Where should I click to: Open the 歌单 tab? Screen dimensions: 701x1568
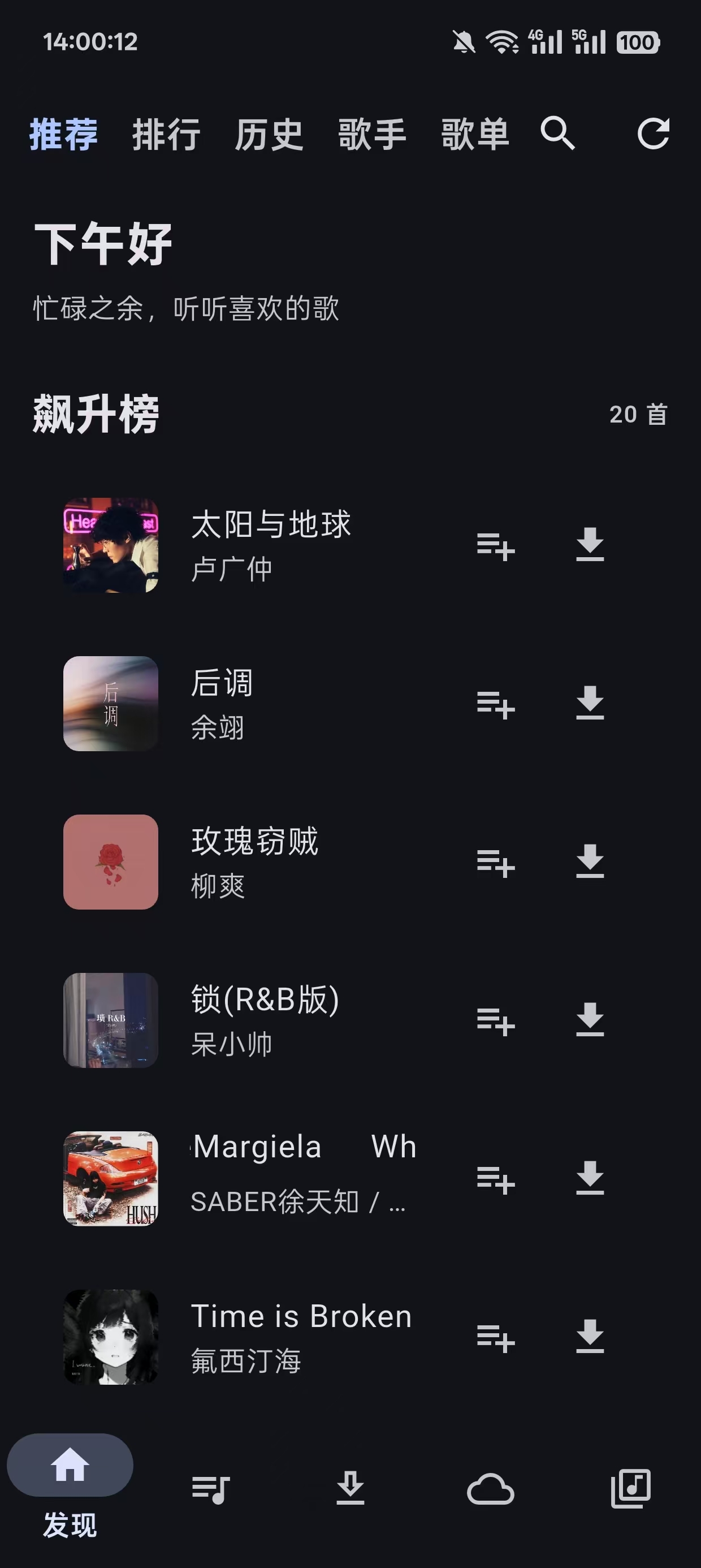[476, 135]
